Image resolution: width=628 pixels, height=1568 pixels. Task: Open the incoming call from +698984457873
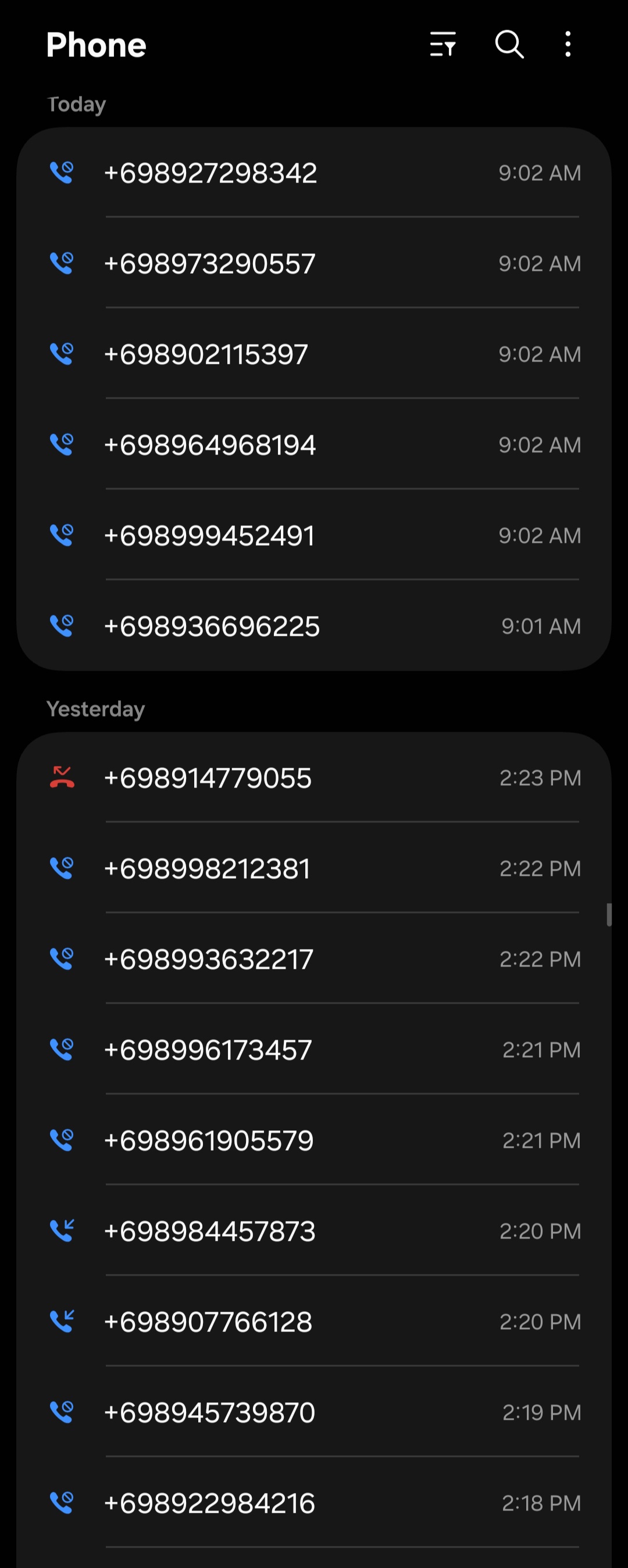[x=313, y=1232]
